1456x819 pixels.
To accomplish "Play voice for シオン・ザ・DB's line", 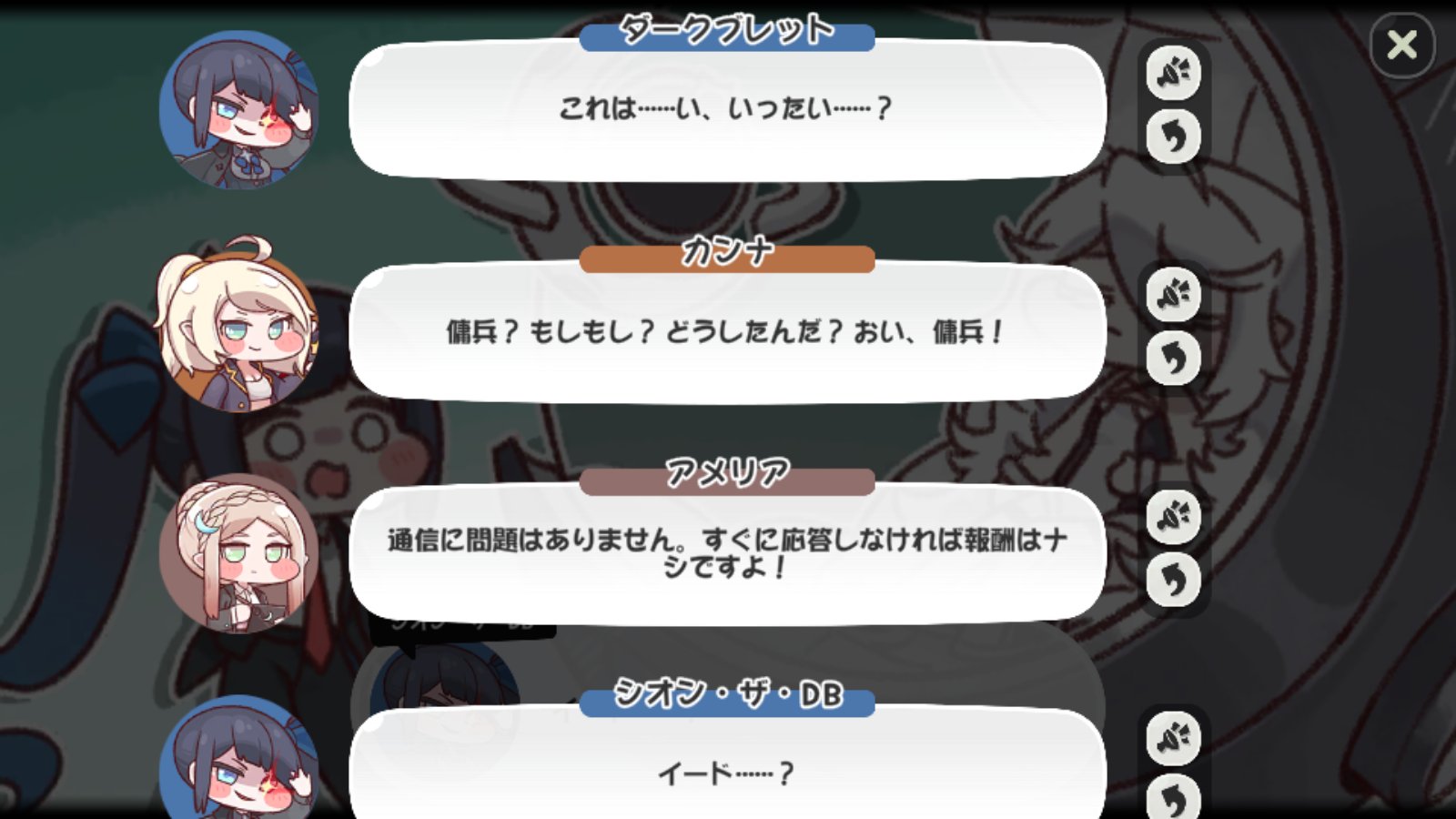I will tap(1173, 738).
